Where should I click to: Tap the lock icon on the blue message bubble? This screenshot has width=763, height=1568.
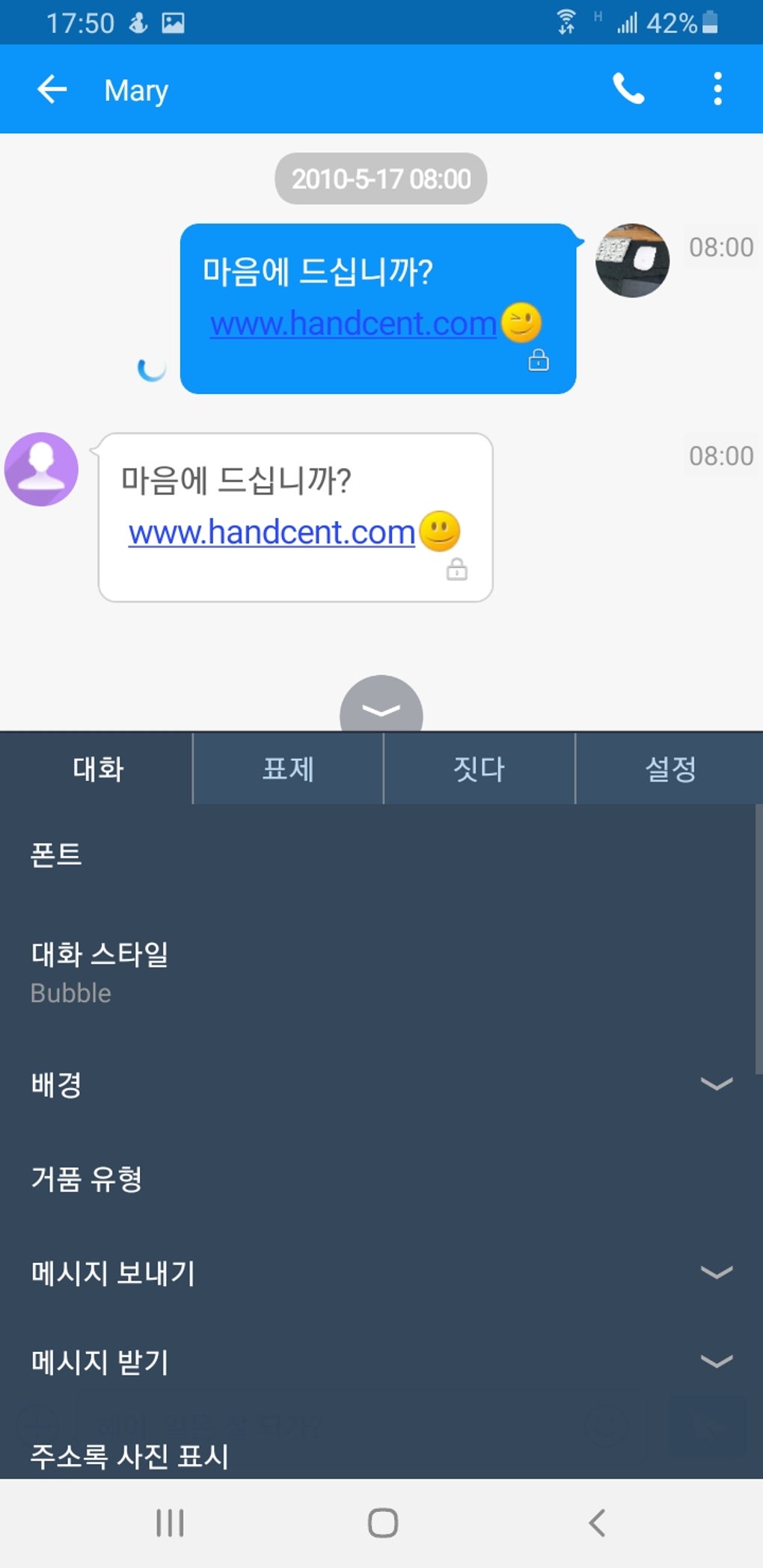tap(539, 360)
